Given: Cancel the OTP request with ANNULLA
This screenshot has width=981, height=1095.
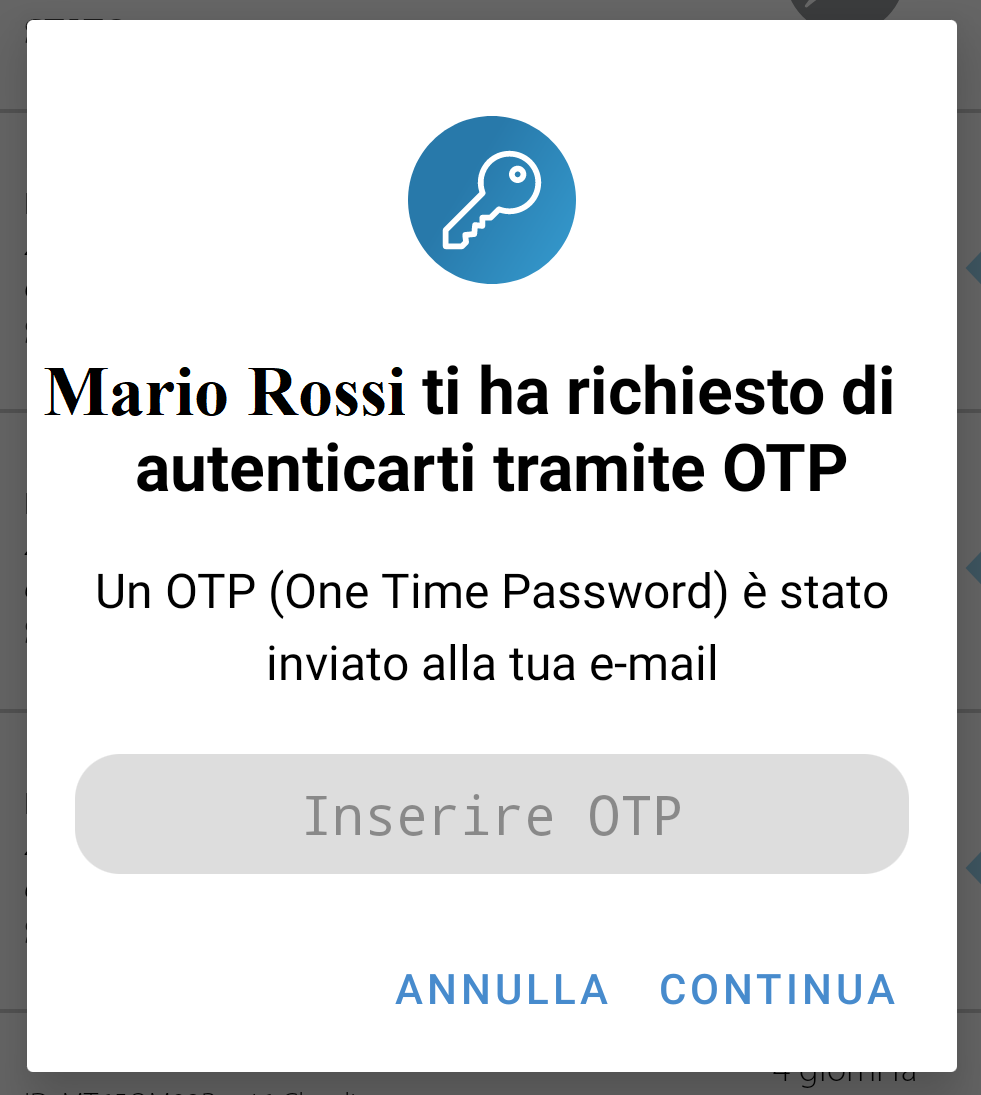Looking at the screenshot, I should tap(502, 990).
